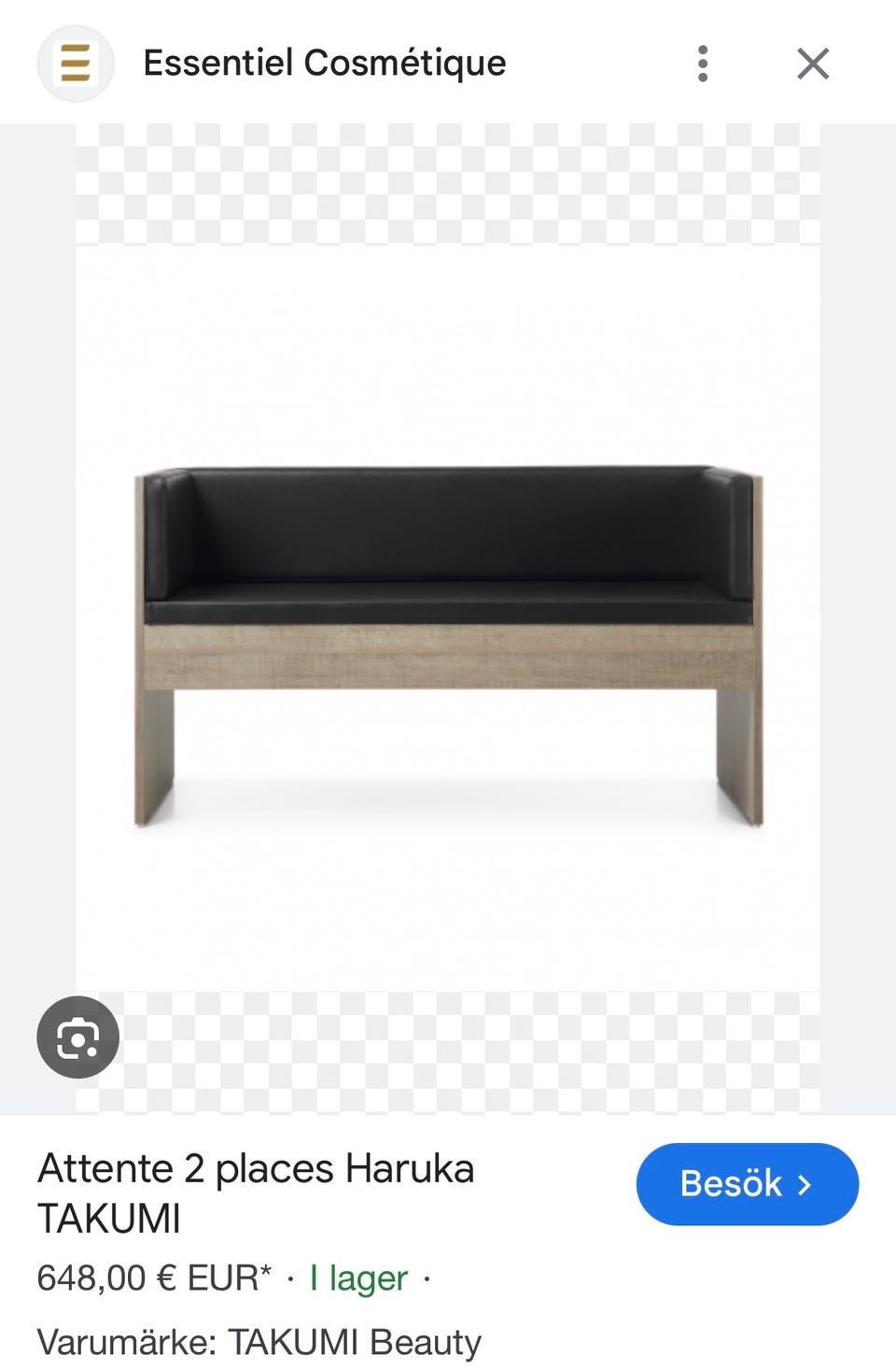The width and height of the screenshot is (896, 1369).
Task: Close the image preview
Action: point(813,64)
